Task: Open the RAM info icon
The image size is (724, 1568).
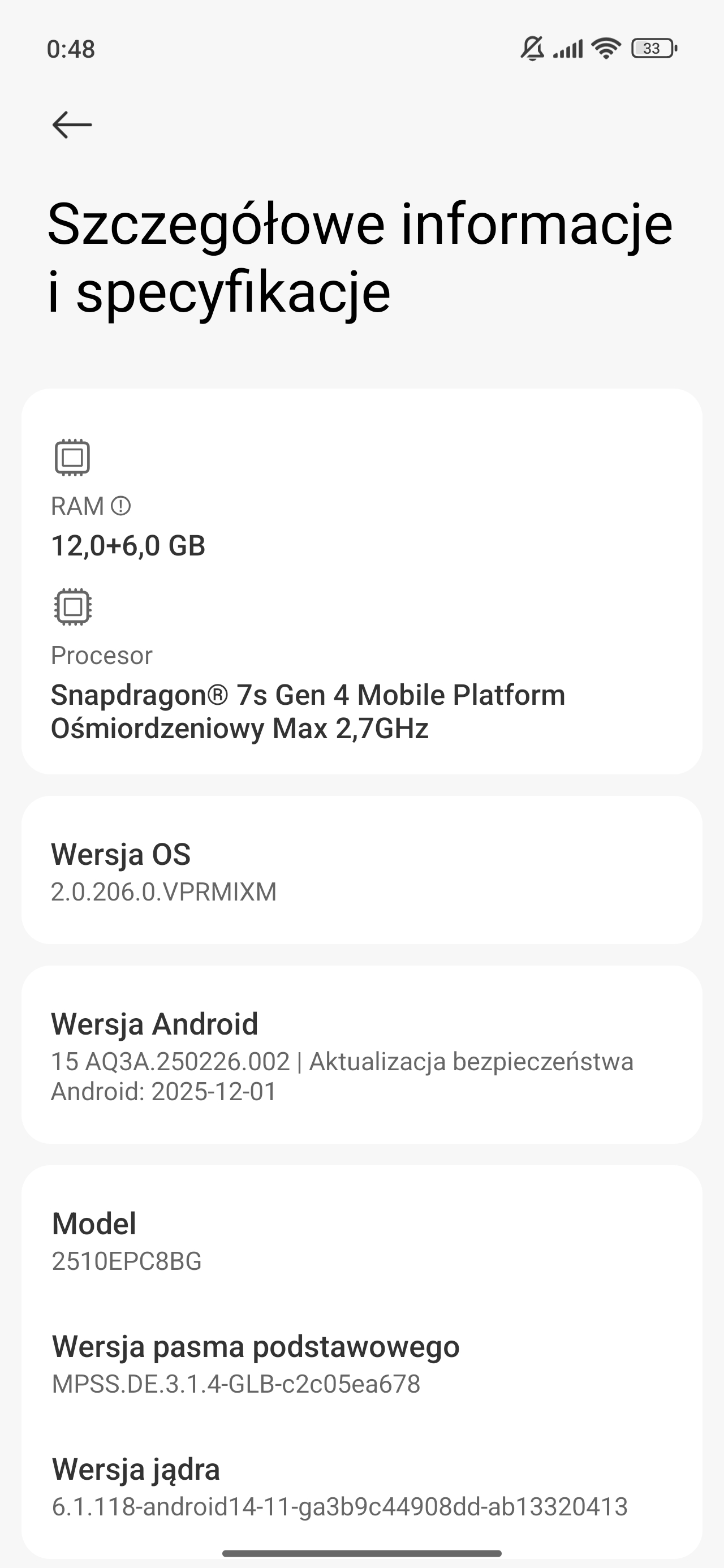Action: tap(121, 506)
